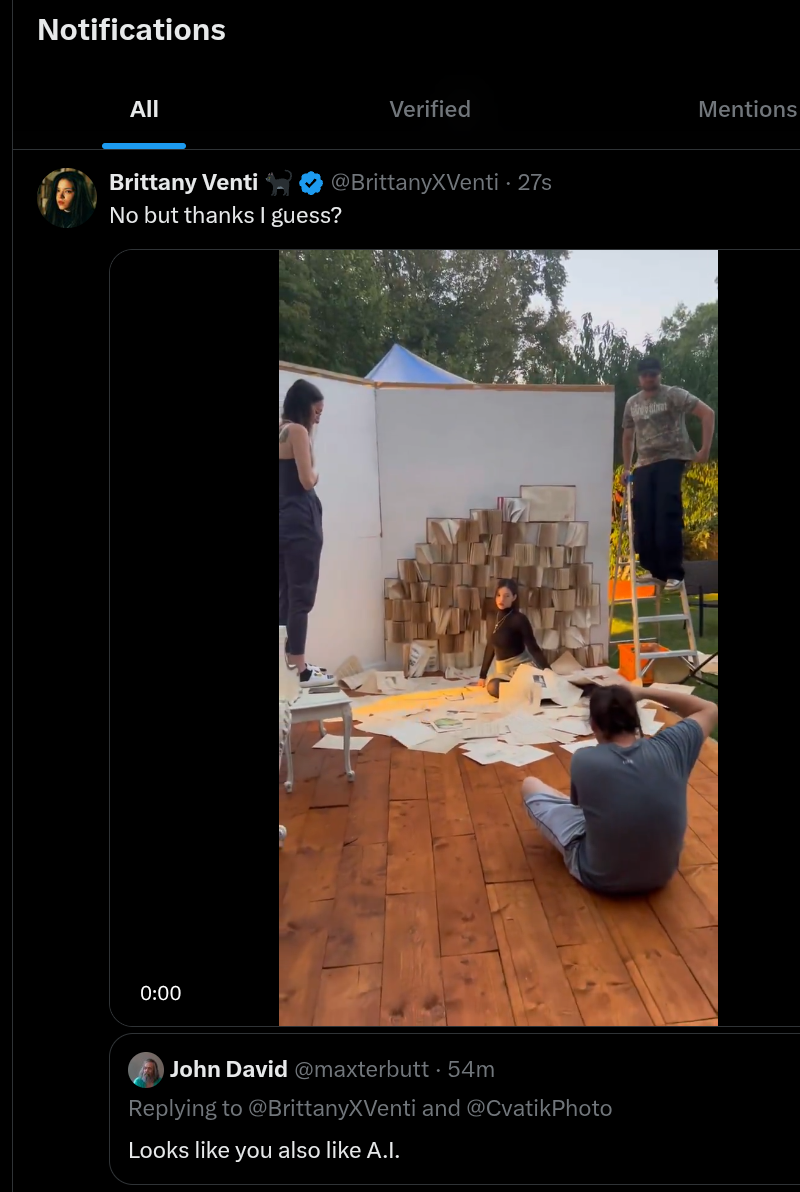800x1192 pixels.
Task: Open the @BrittanyXVenti profile link
Action: pyautogui.click(x=414, y=182)
